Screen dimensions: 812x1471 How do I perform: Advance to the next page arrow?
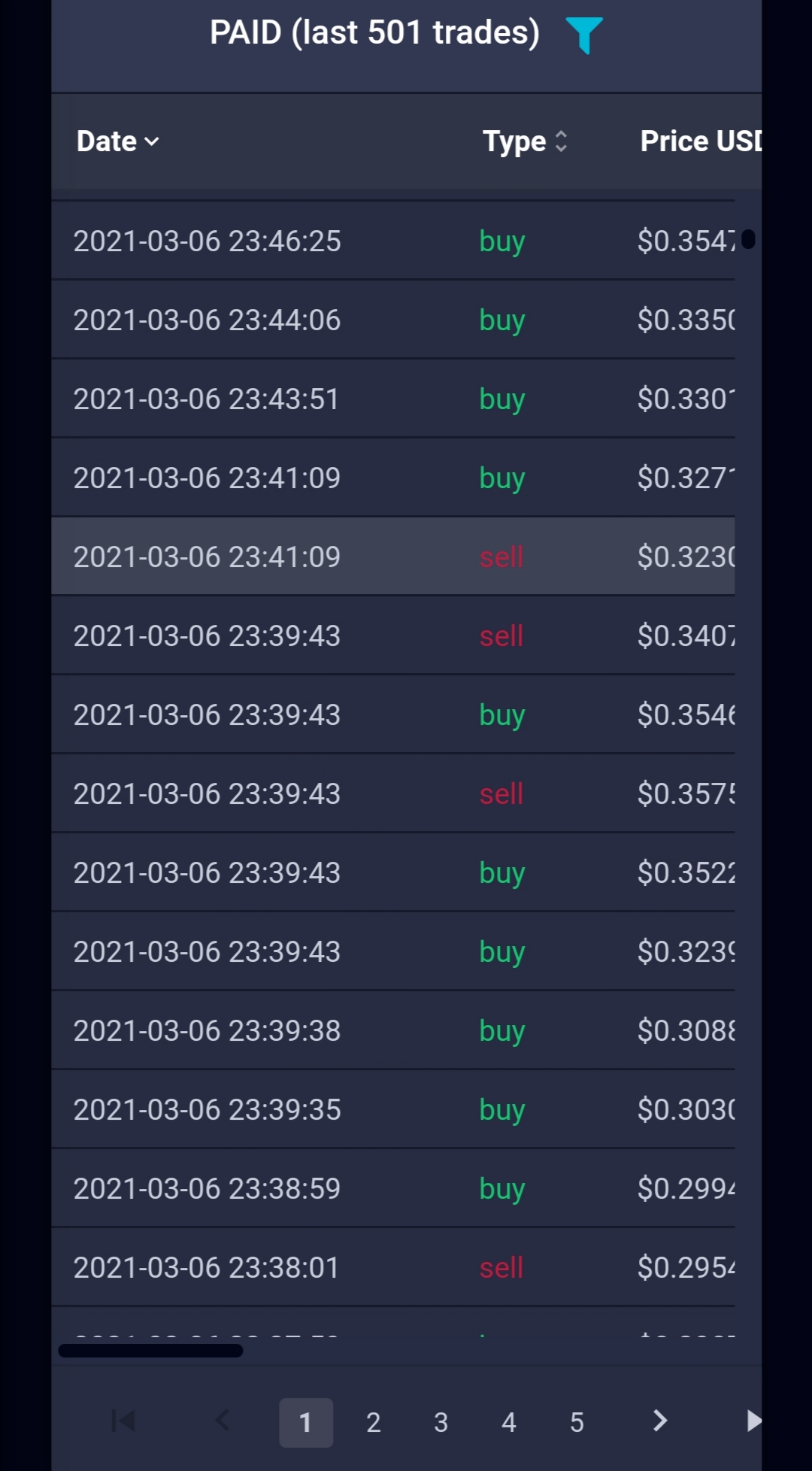pos(660,1421)
